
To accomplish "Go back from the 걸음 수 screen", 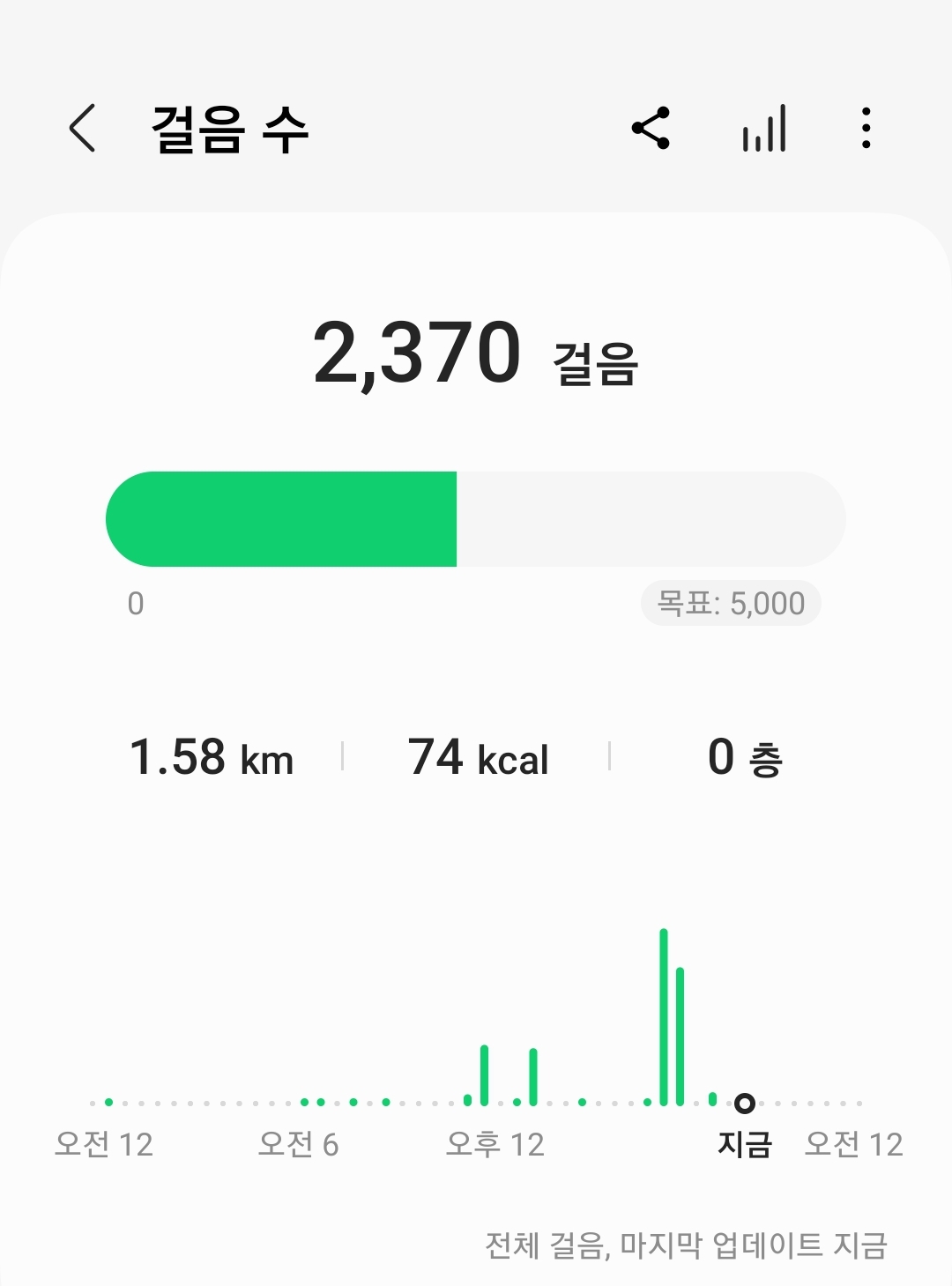I will [x=82, y=129].
